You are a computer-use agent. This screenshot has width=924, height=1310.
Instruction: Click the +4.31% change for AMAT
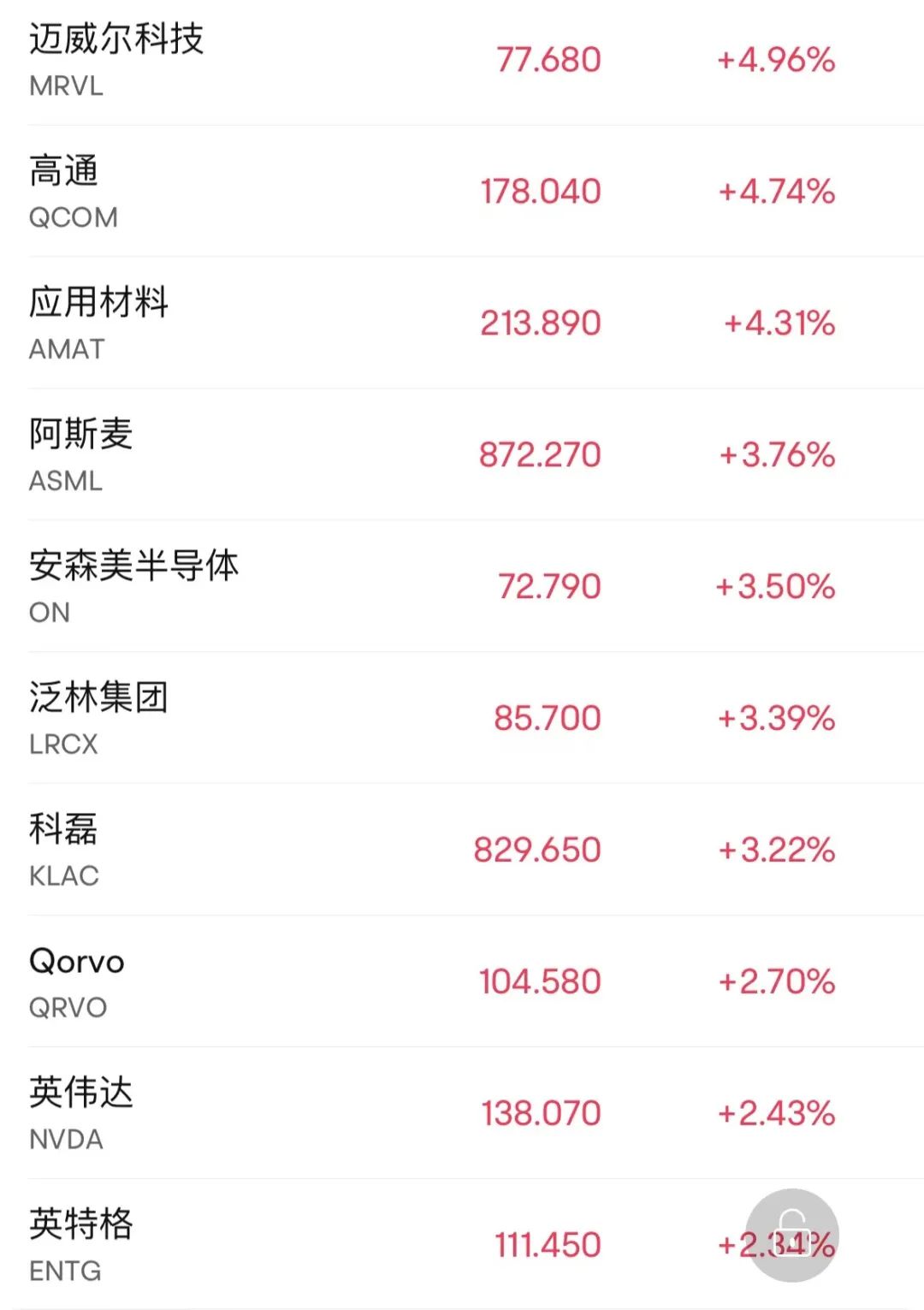tap(777, 323)
